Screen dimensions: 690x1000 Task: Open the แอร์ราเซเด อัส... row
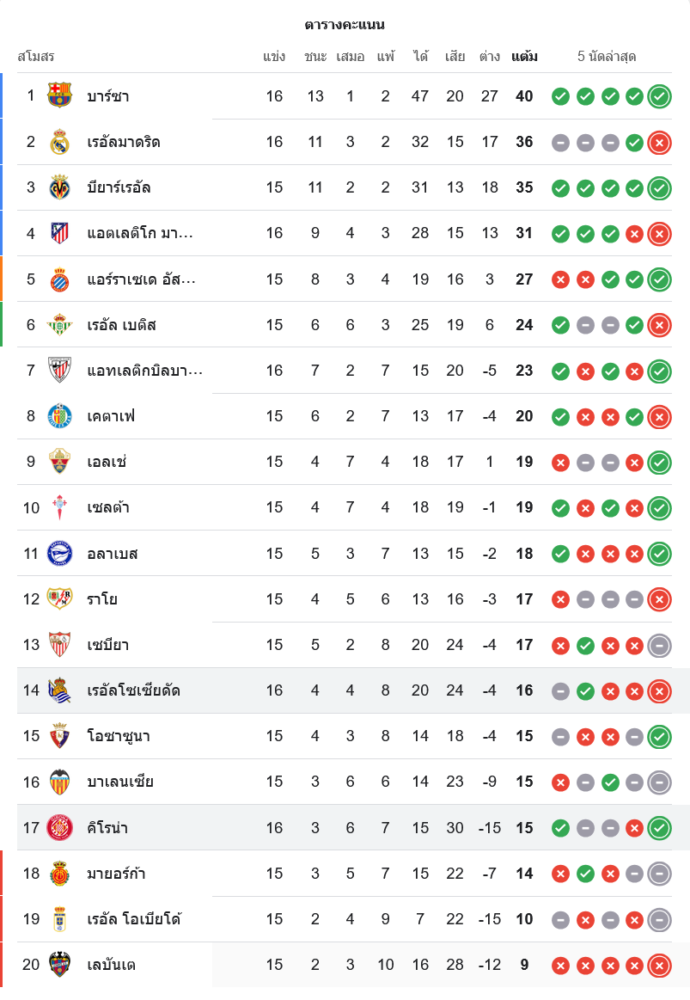(x=141, y=279)
